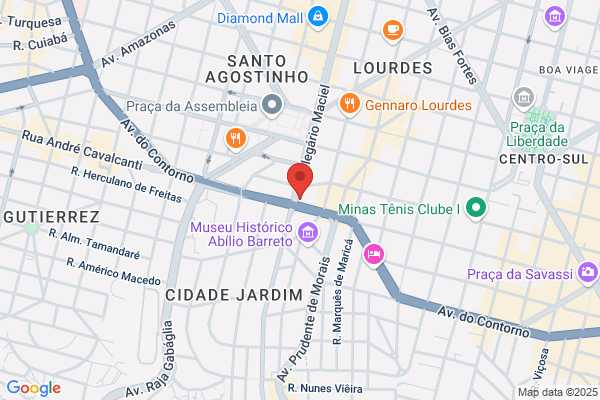Tap the Praça da Savassi photo marker
Image resolution: width=600 pixels, height=400 pixels.
tap(588, 273)
